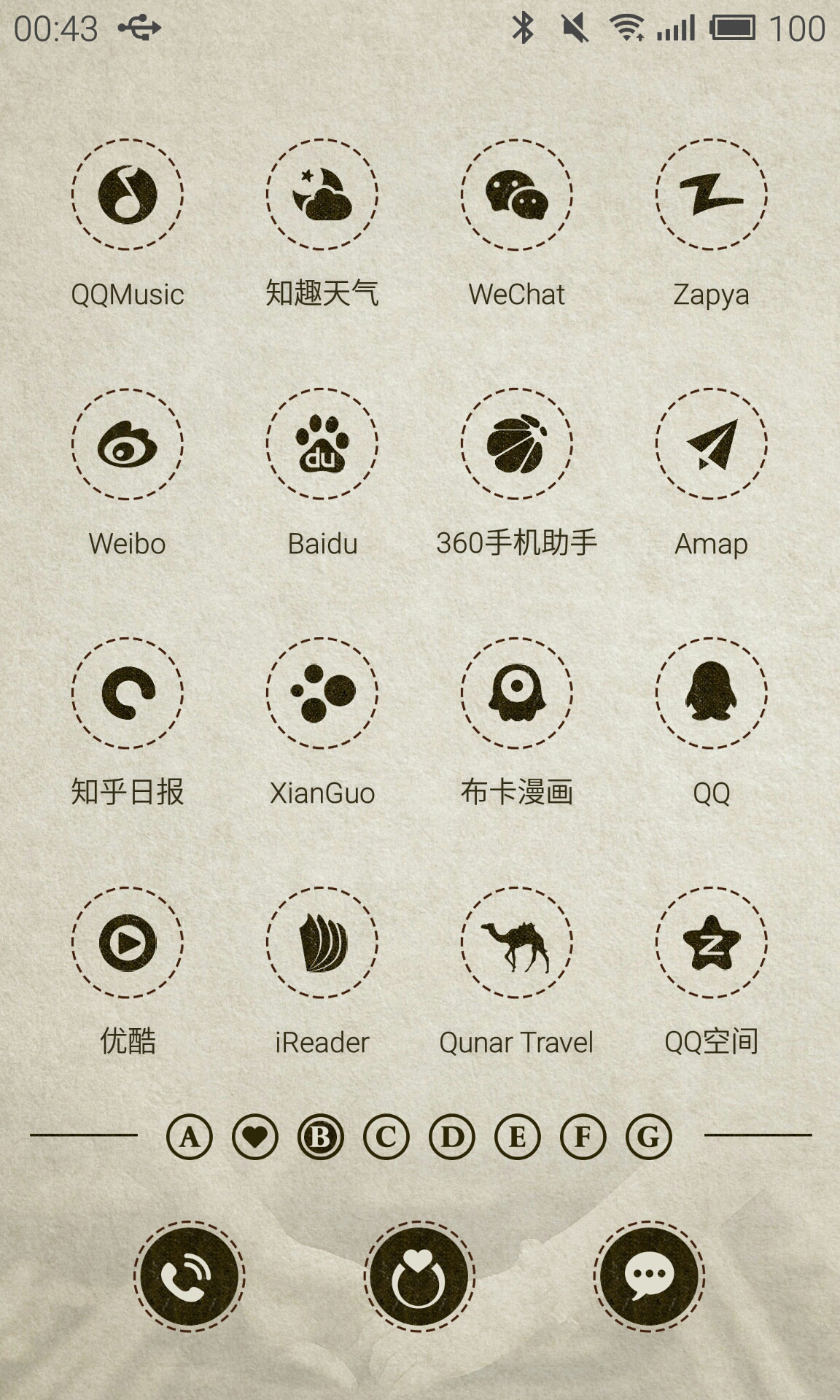Launch the QQ penguin app
Image resolution: width=840 pixels, height=1400 pixels.
tap(711, 693)
